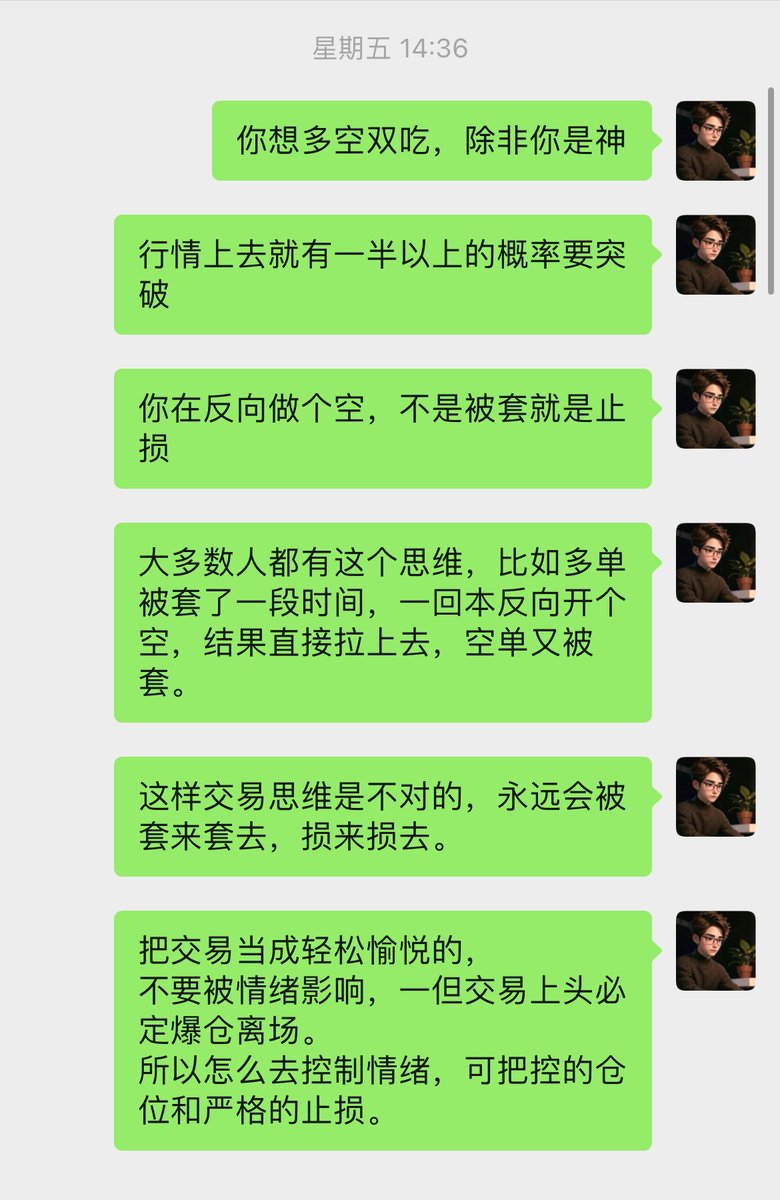Open sender's avatar beside "你想多空双吃" message
Image resolution: width=780 pixels, height=1200 pixels.
tap(715, 140)
